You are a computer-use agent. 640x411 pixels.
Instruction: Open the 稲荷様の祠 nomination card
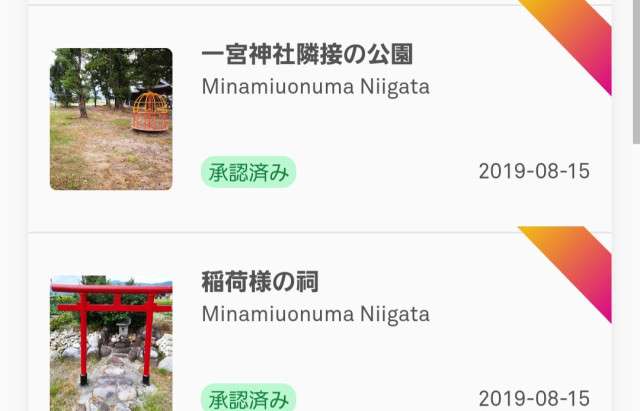[318, 330]
